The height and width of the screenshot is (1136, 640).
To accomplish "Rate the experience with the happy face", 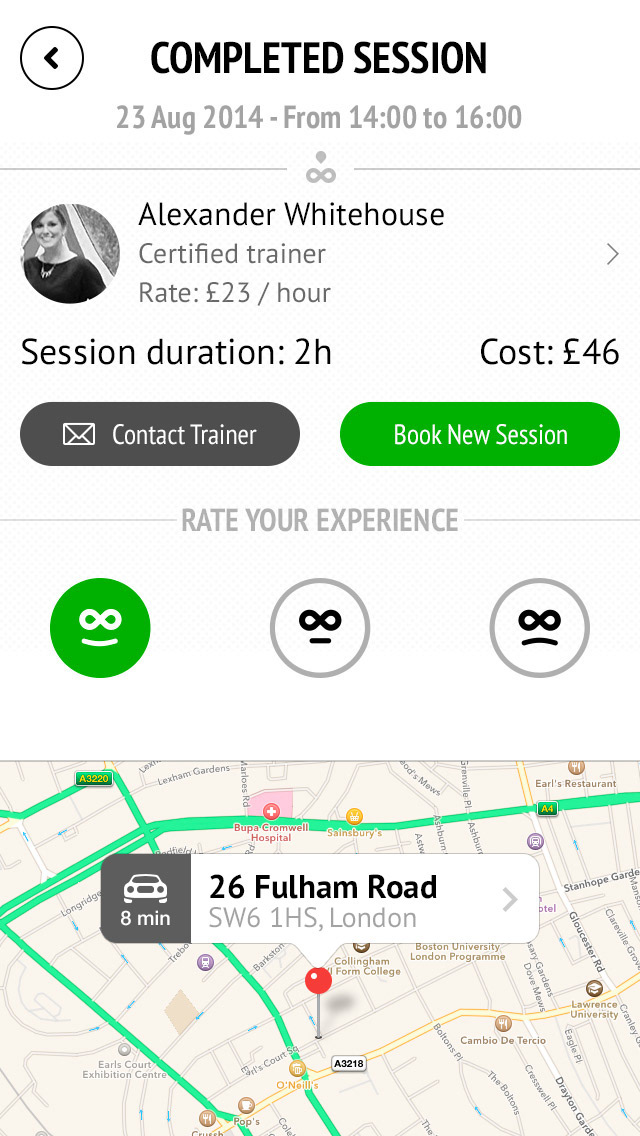I will 100,628.
